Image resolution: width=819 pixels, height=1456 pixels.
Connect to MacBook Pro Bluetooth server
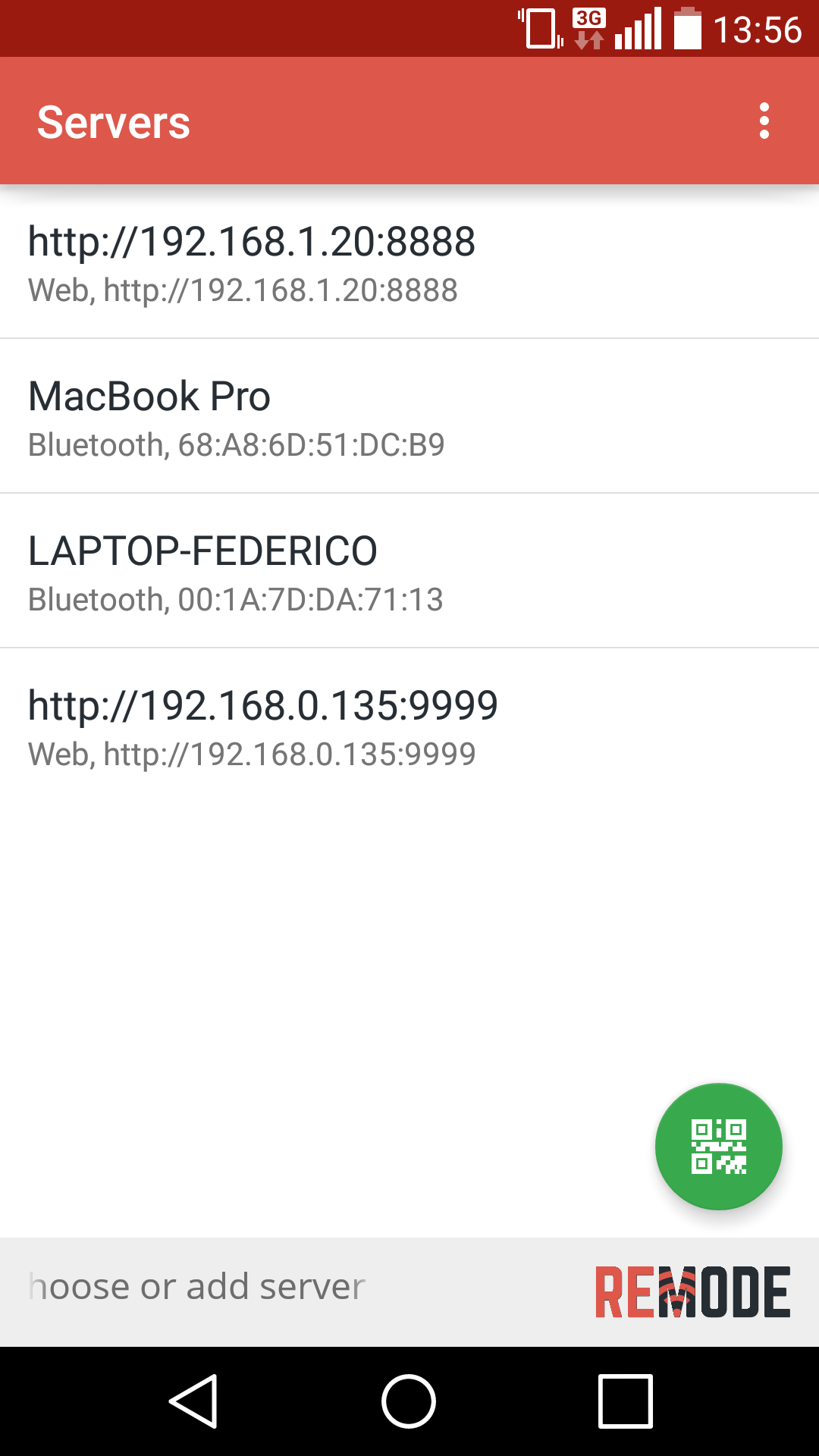pyautogui.click(x=409, y=416)
